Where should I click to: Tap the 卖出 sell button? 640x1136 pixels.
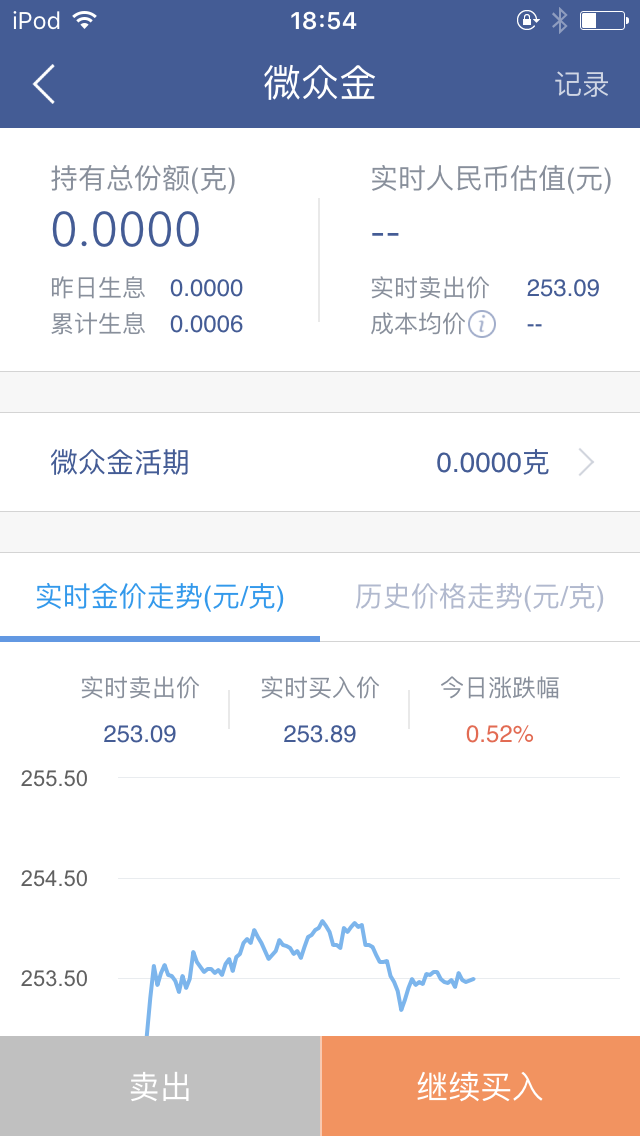click(160, 1086)
